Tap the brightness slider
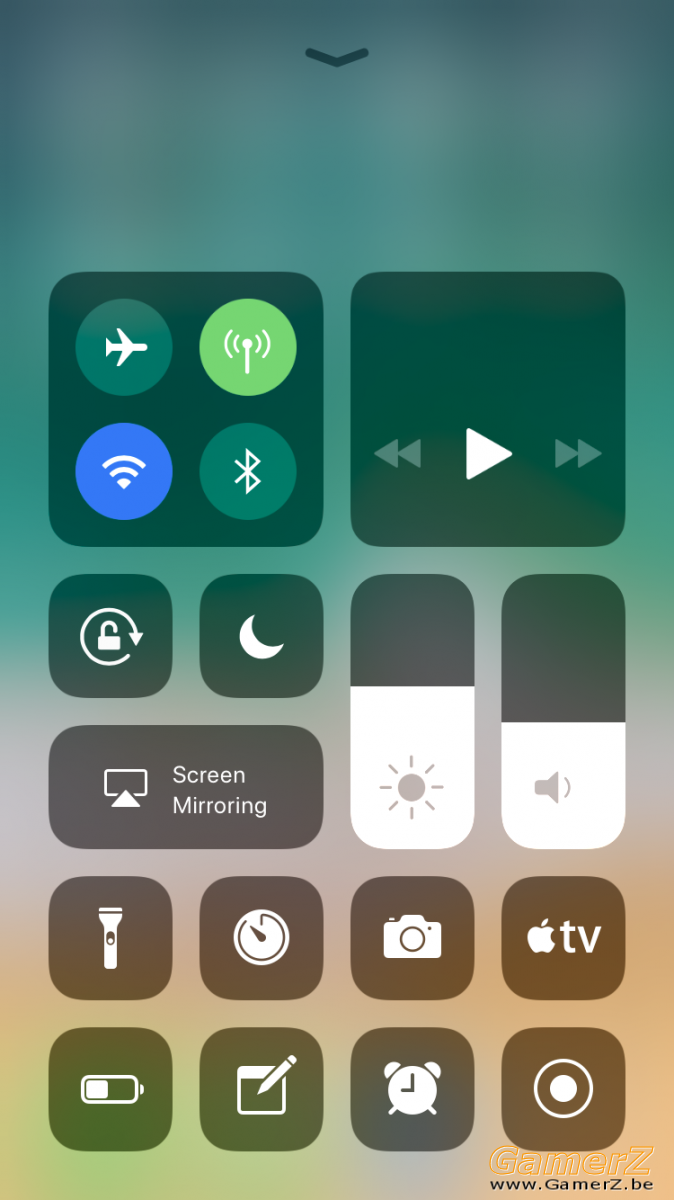 point(412,711)
